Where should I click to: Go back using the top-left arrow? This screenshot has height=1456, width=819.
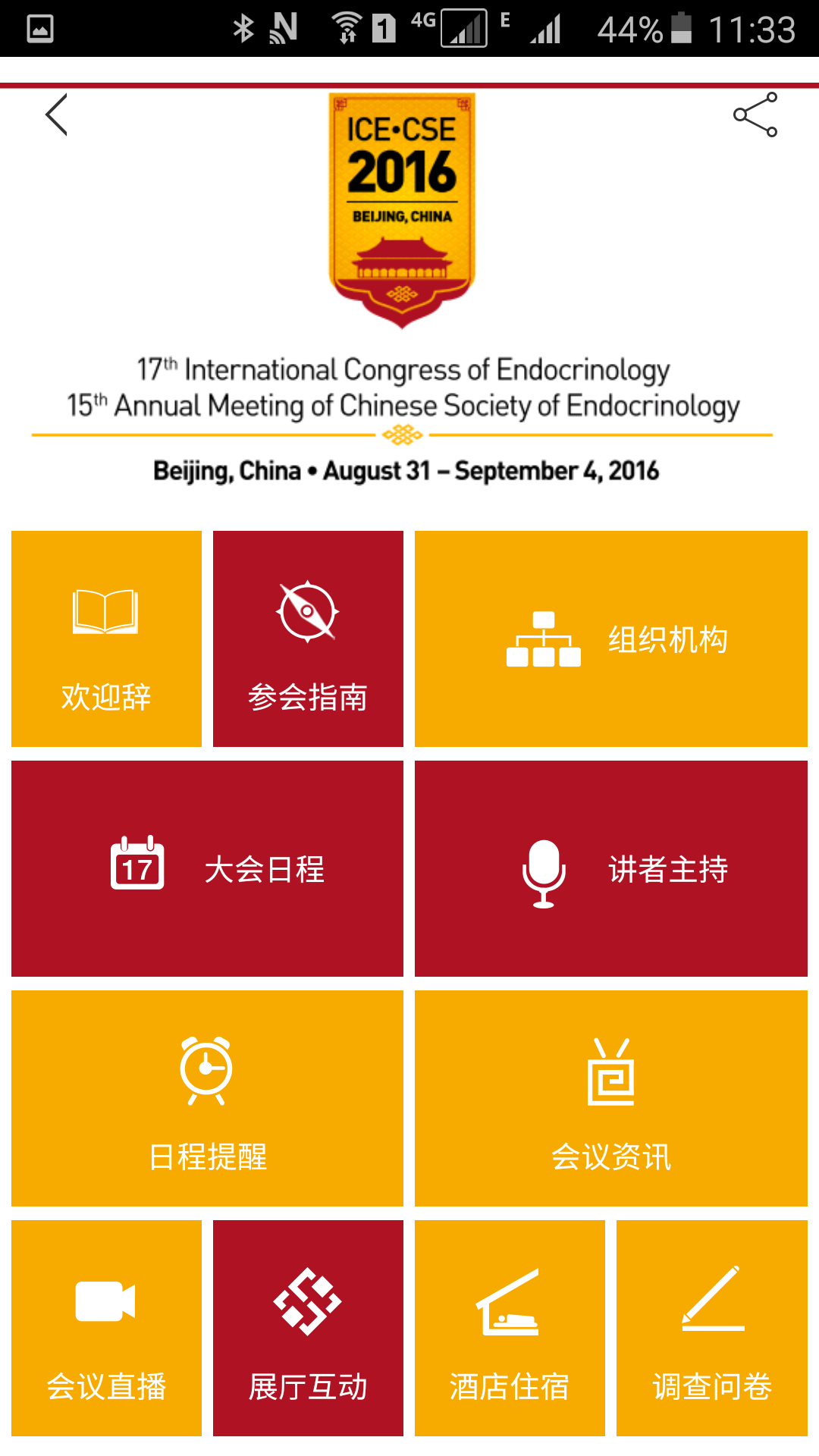[x=57, y=115]
